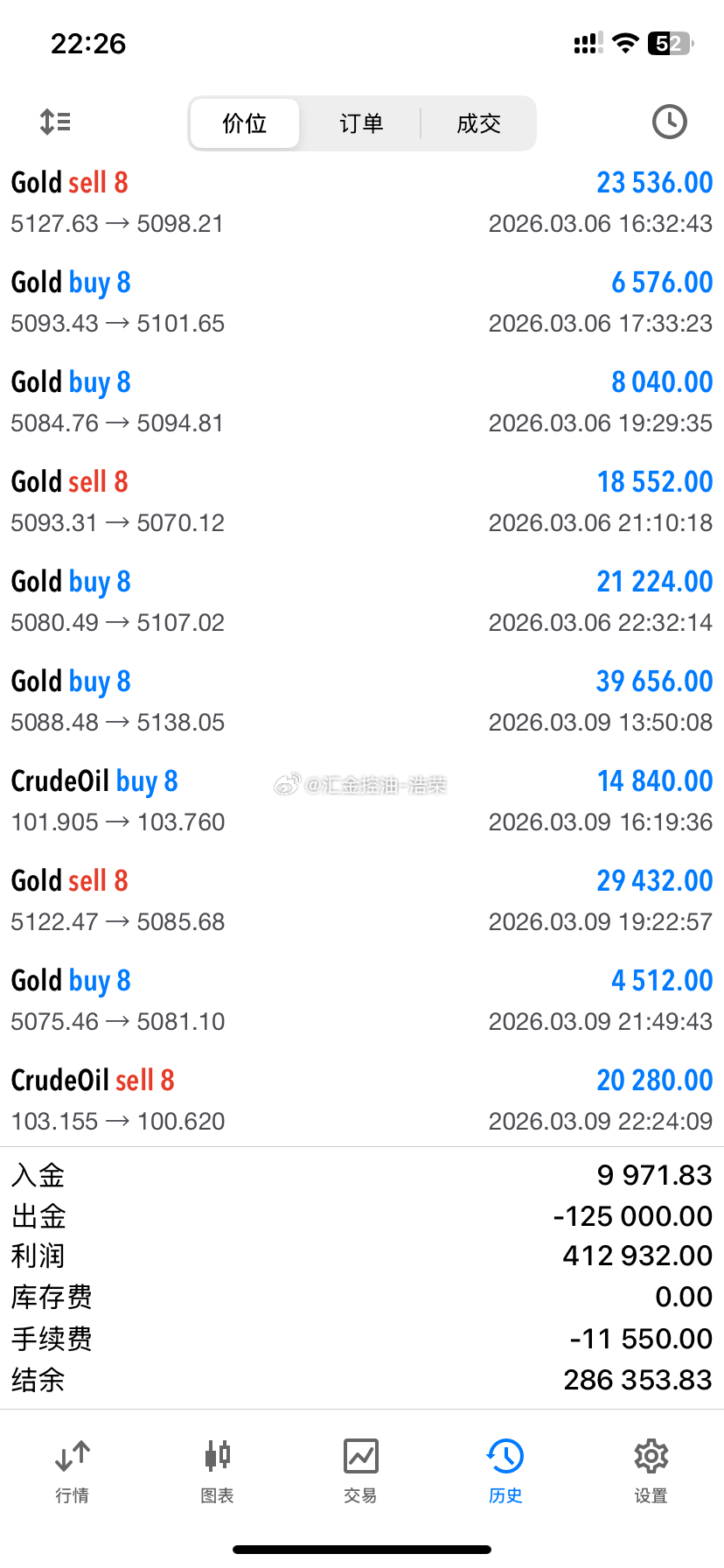Expand Gold buy 8 trade with 6 576.00 profit

tap(362, 302)
